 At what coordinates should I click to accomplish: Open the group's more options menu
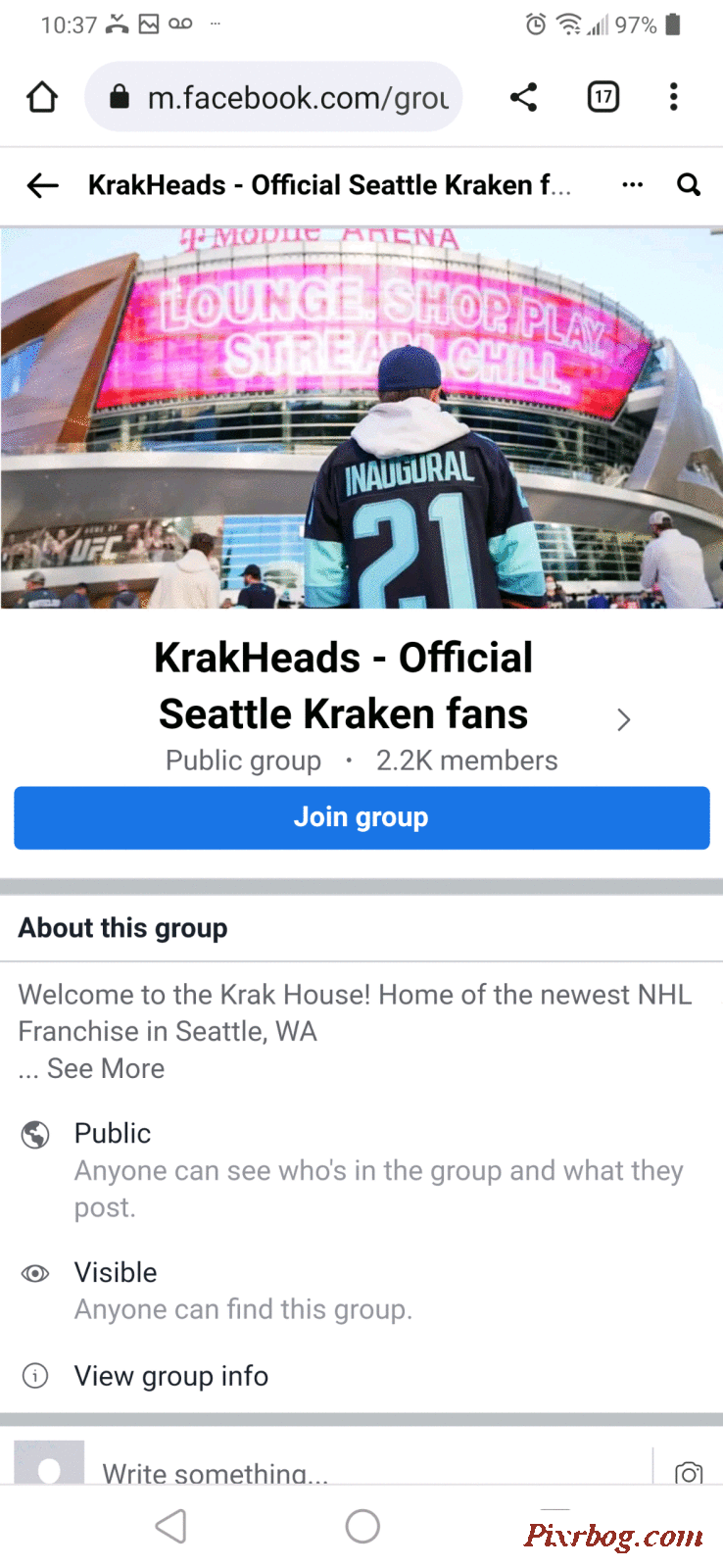(x=633, y=185)
